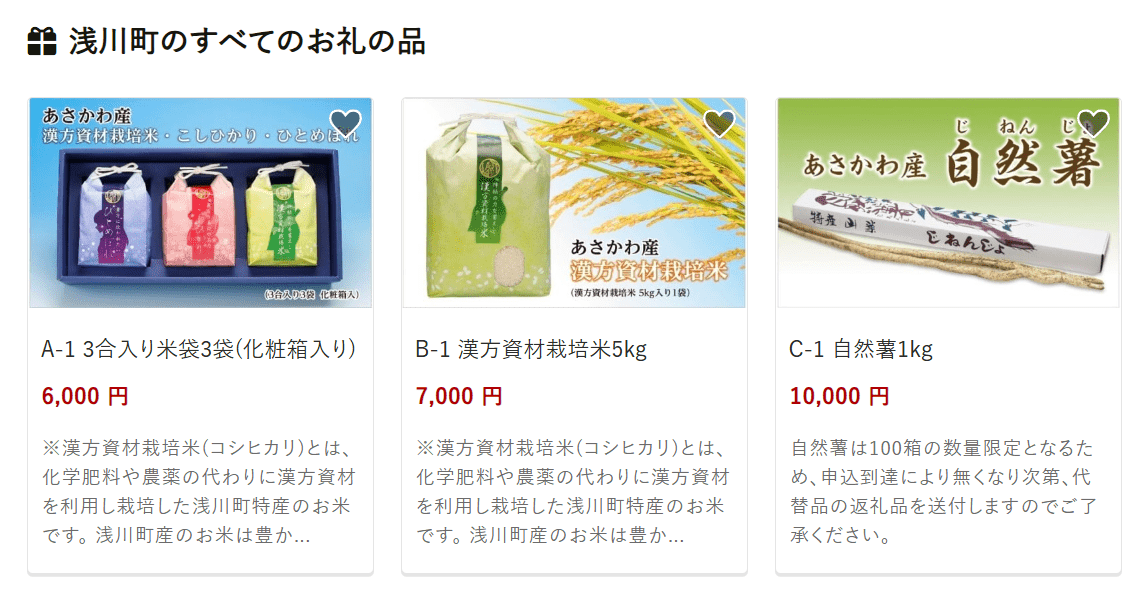View the B-1 漢方資材栽培米5kg product

pyautogui.click(x=531, y=349)
